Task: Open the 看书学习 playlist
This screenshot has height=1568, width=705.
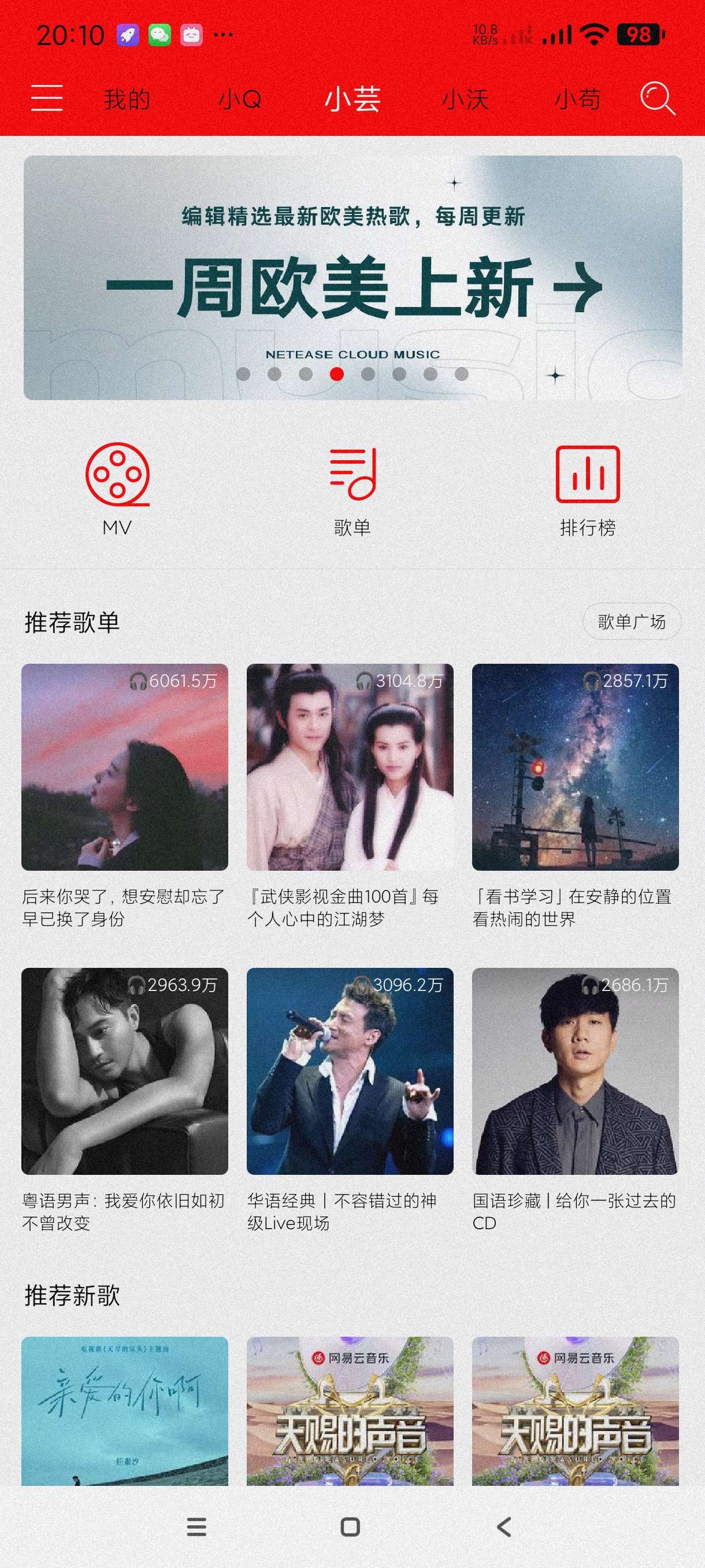Action: 576,767
